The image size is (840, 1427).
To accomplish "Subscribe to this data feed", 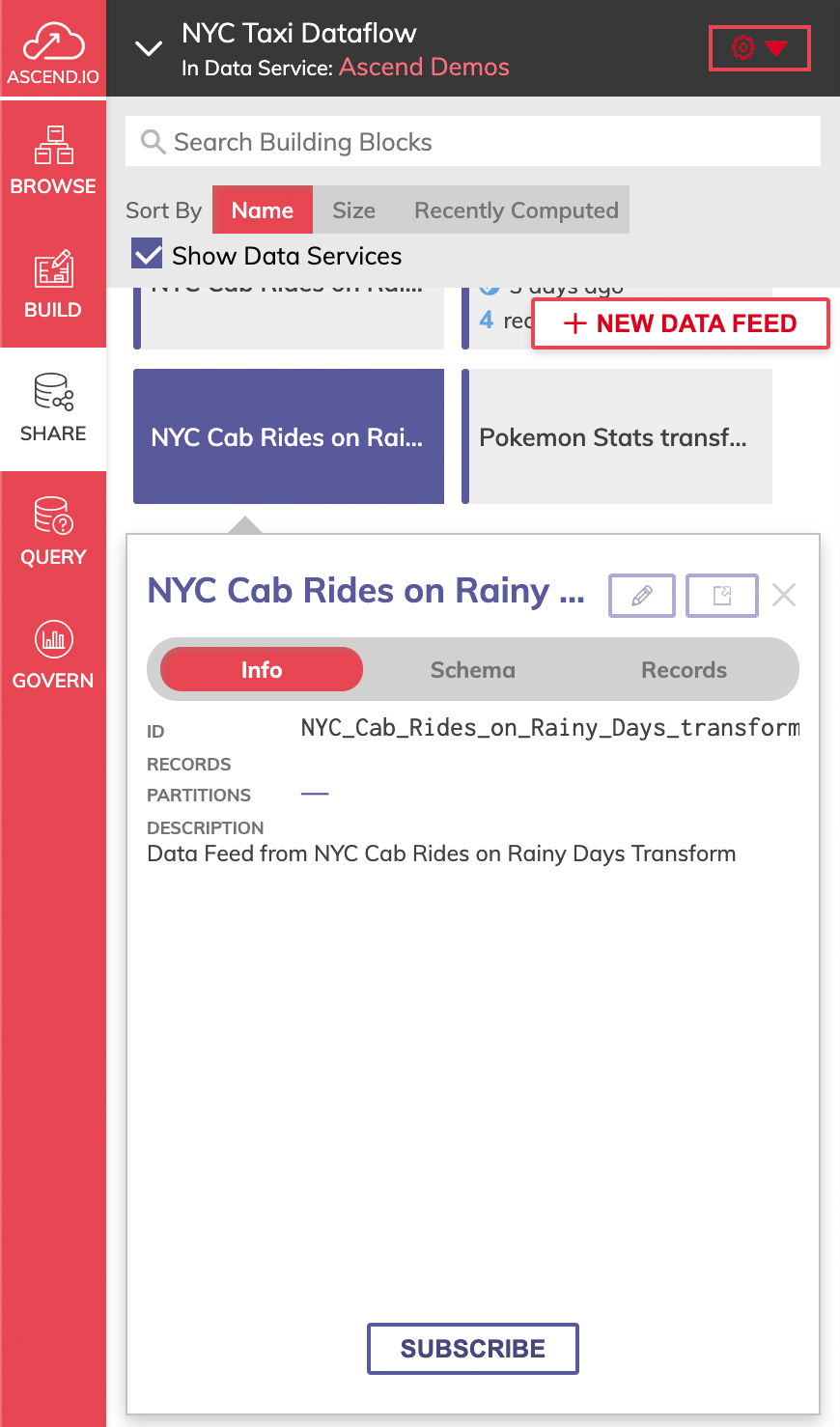I will pos(473,1349).
